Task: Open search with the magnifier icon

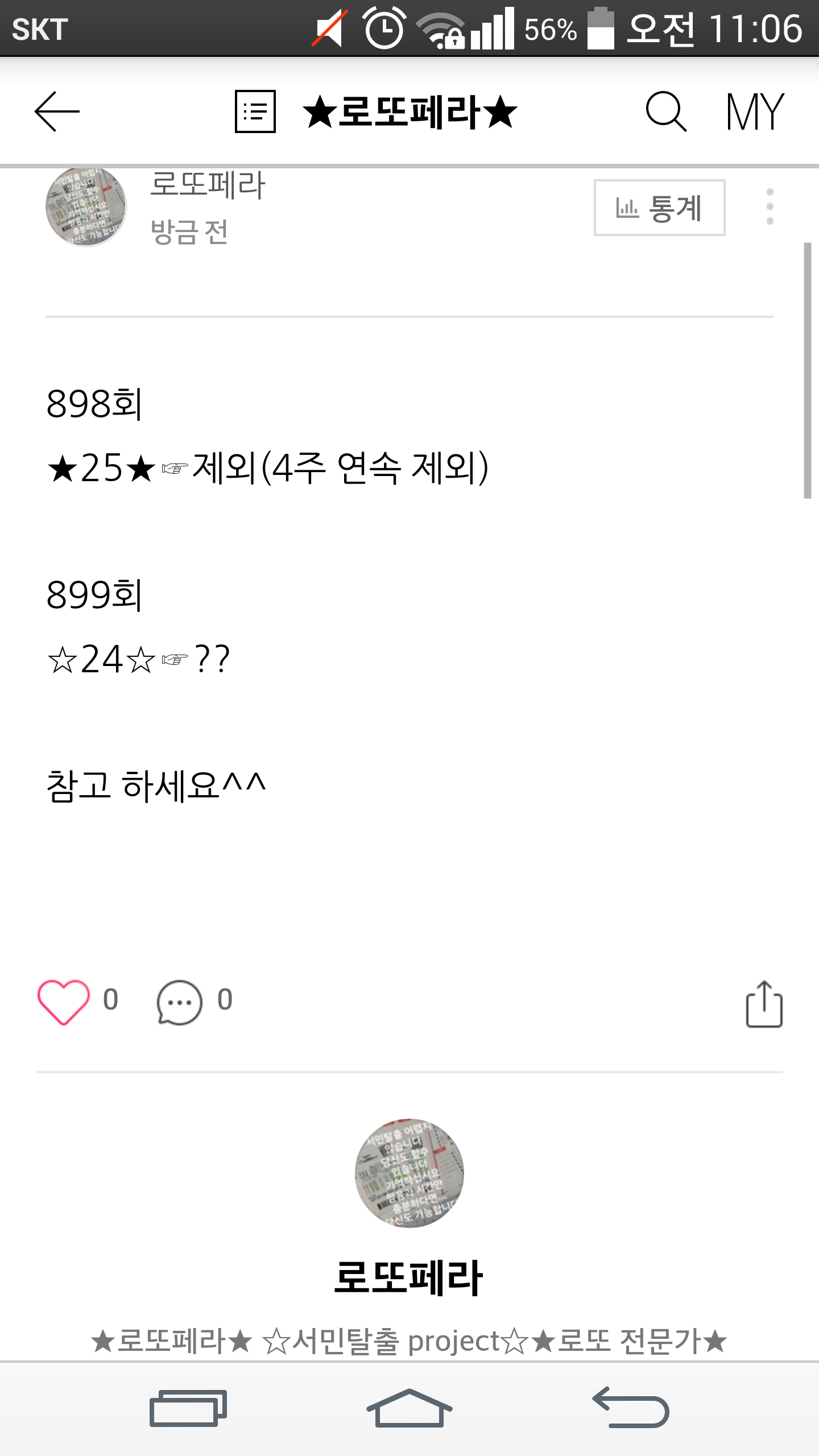Action: click(x=666, y=111)
